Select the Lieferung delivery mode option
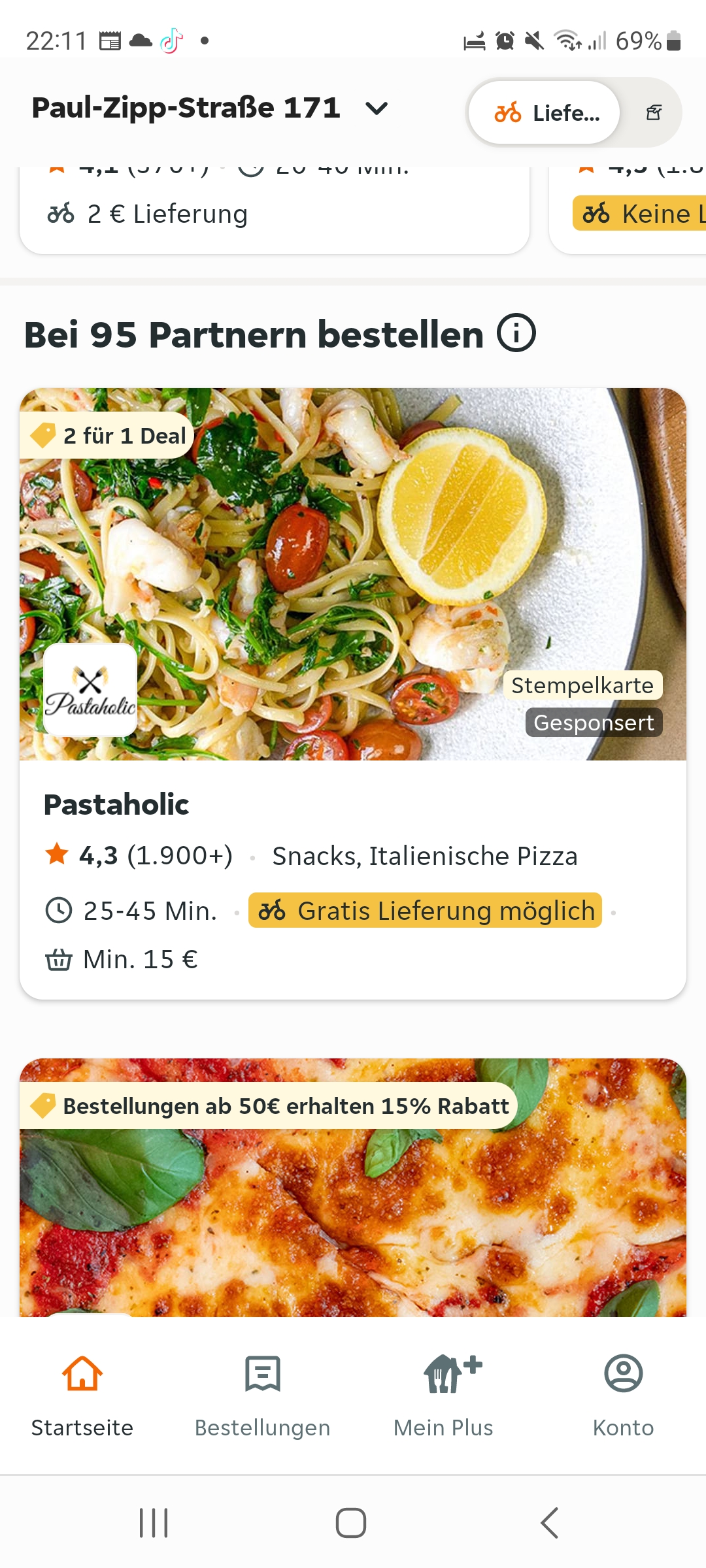 point(545,112)
